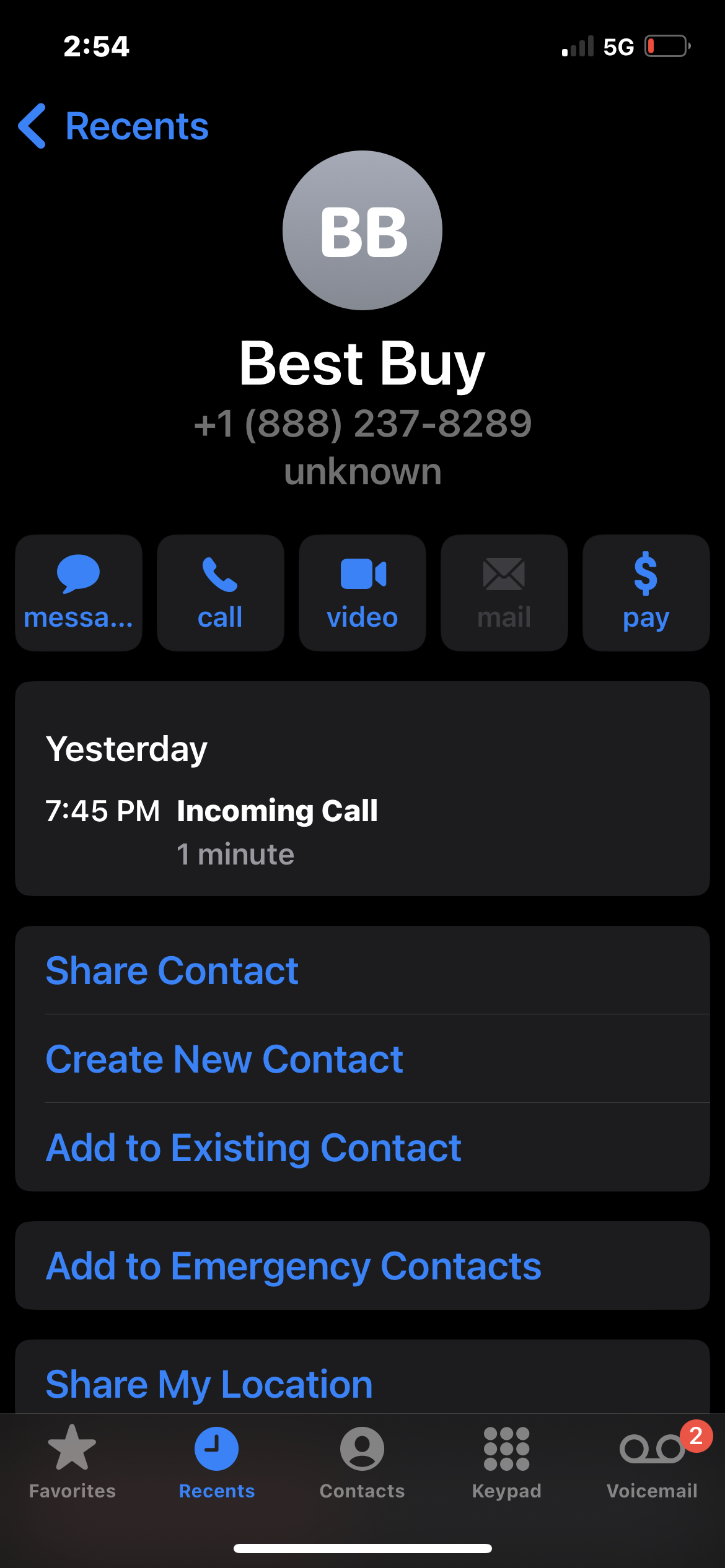Select the Recents tab in bottom bar
The image size is (725, 1568).
coord(217,1461)
